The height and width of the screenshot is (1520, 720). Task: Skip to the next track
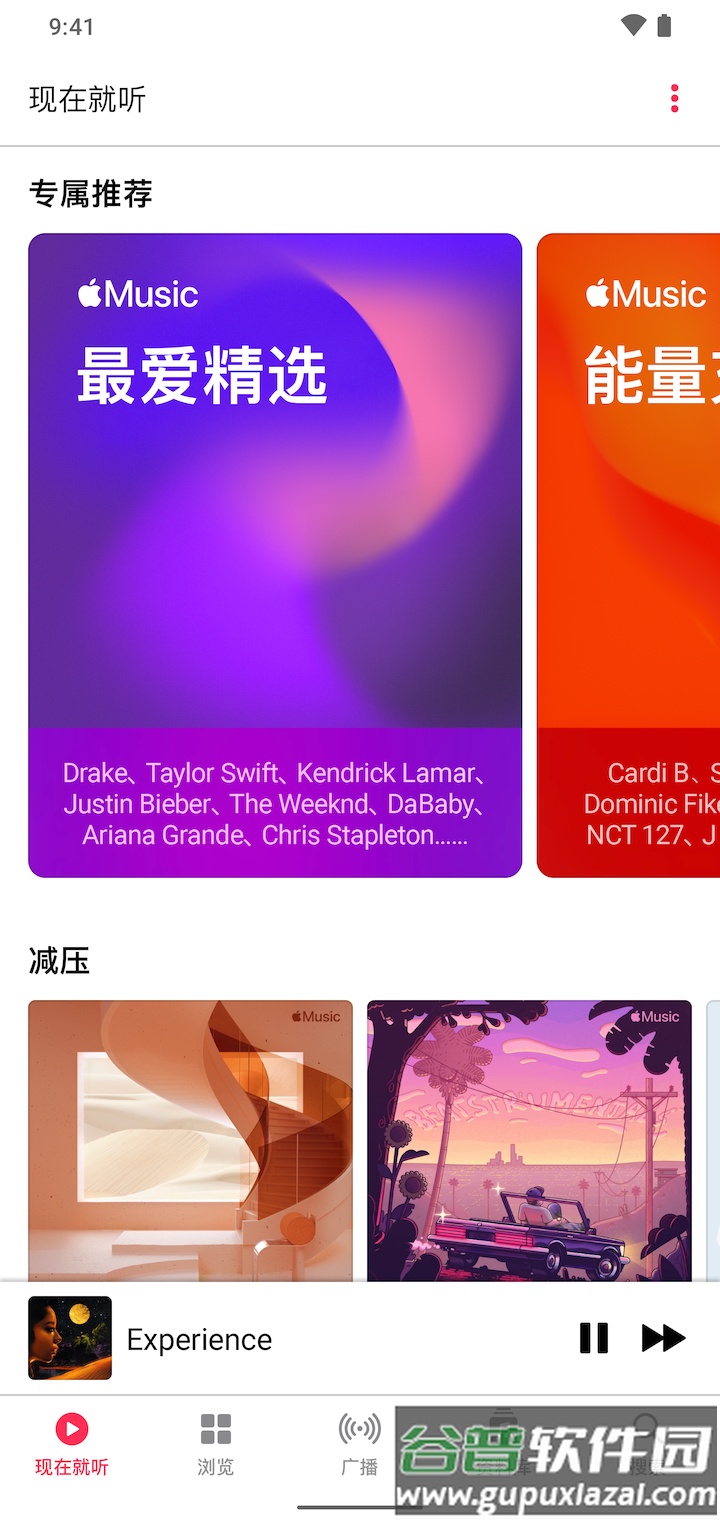(x=663, y=1338)
